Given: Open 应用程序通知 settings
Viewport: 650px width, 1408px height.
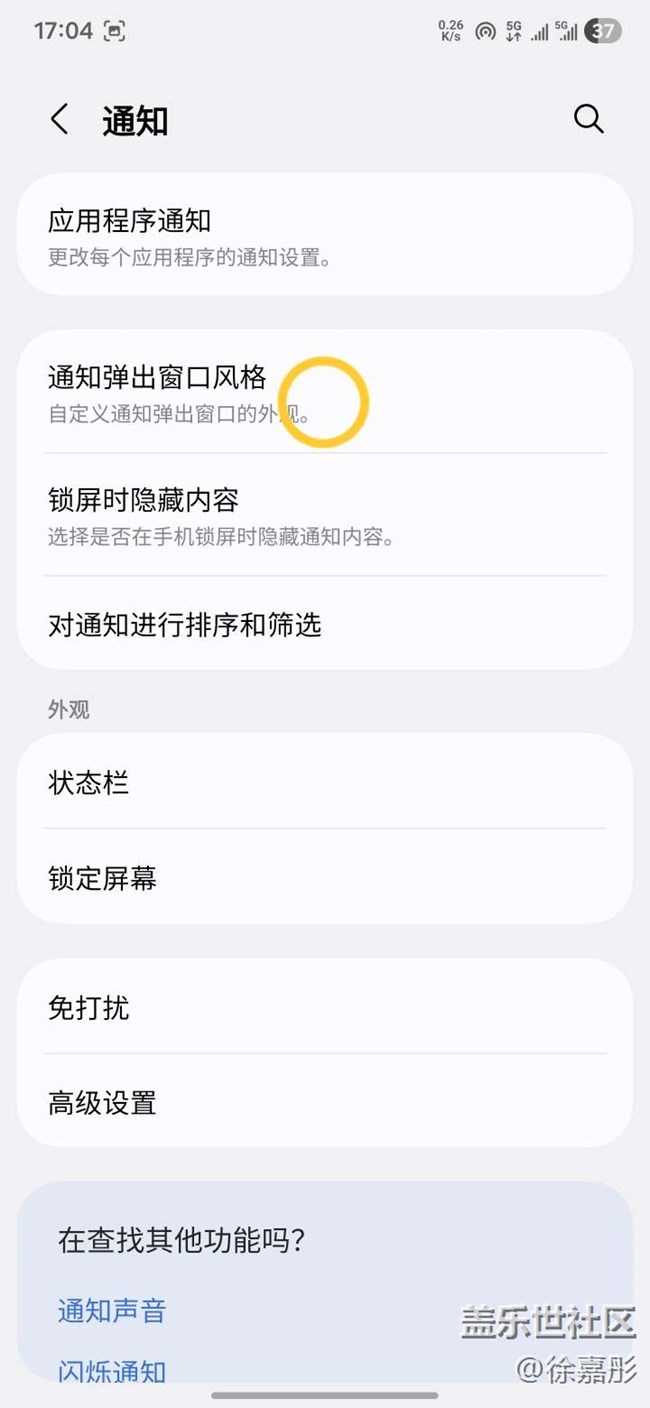Looking at the screenshot, I should (324, 235).
